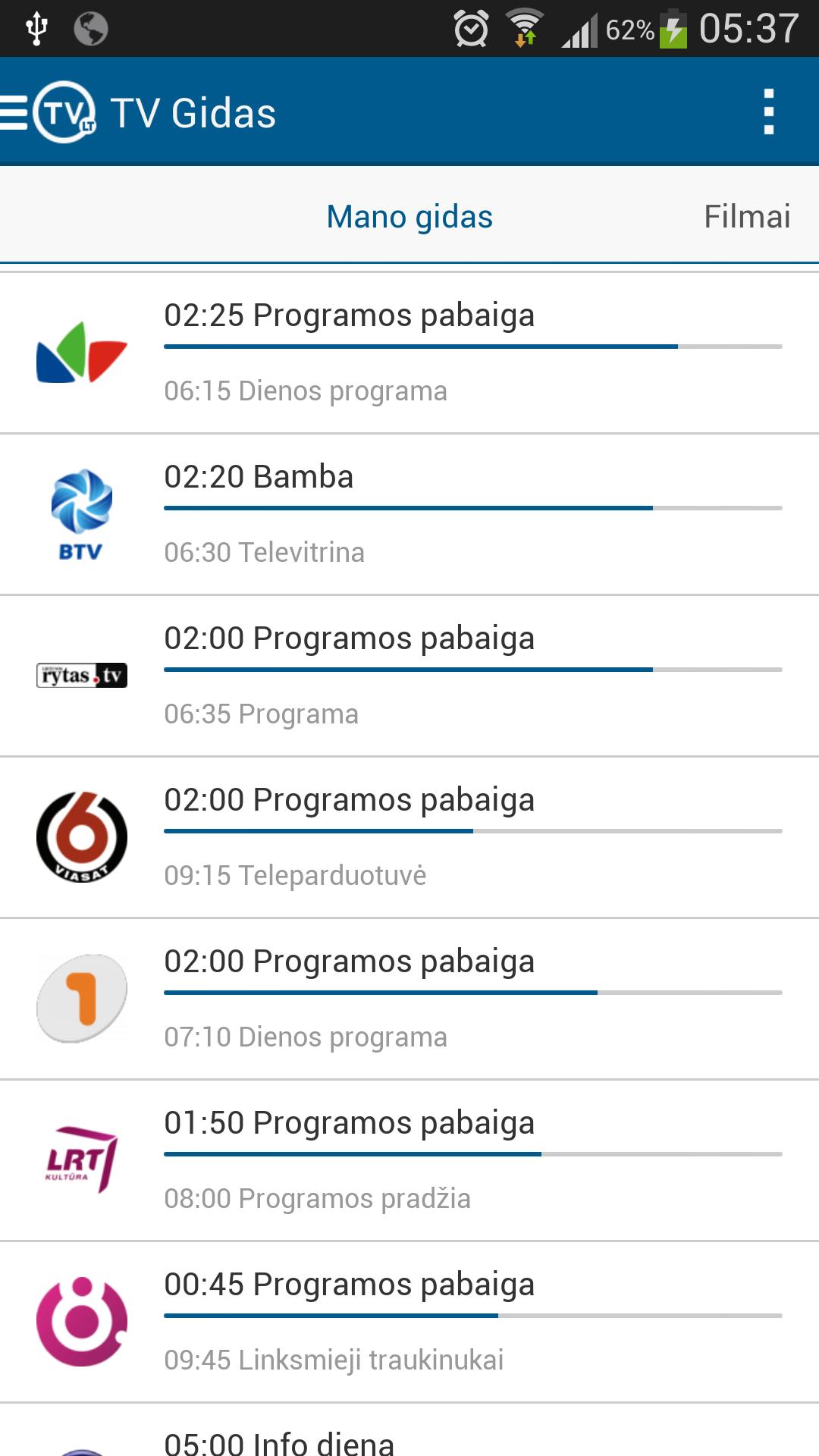
Task: Select the rytas.tv channel logo
Action: tap(81, 675)
